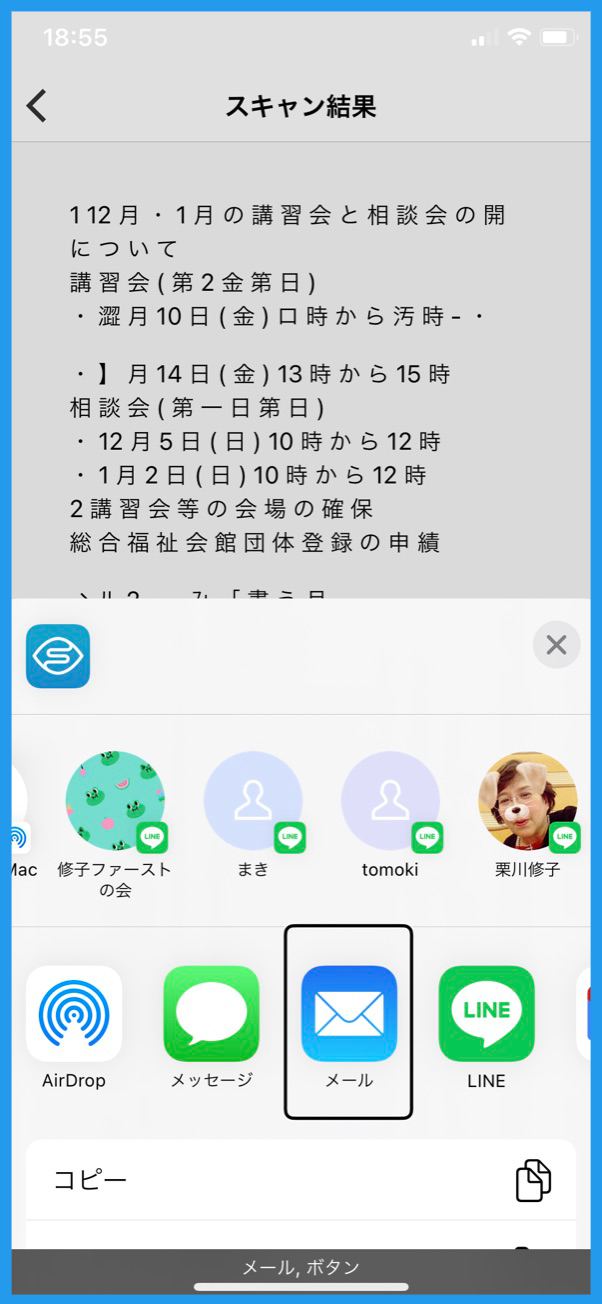Close the share sheet
The height and width of the screenshot is (1304, 602).
coord(556,645)
